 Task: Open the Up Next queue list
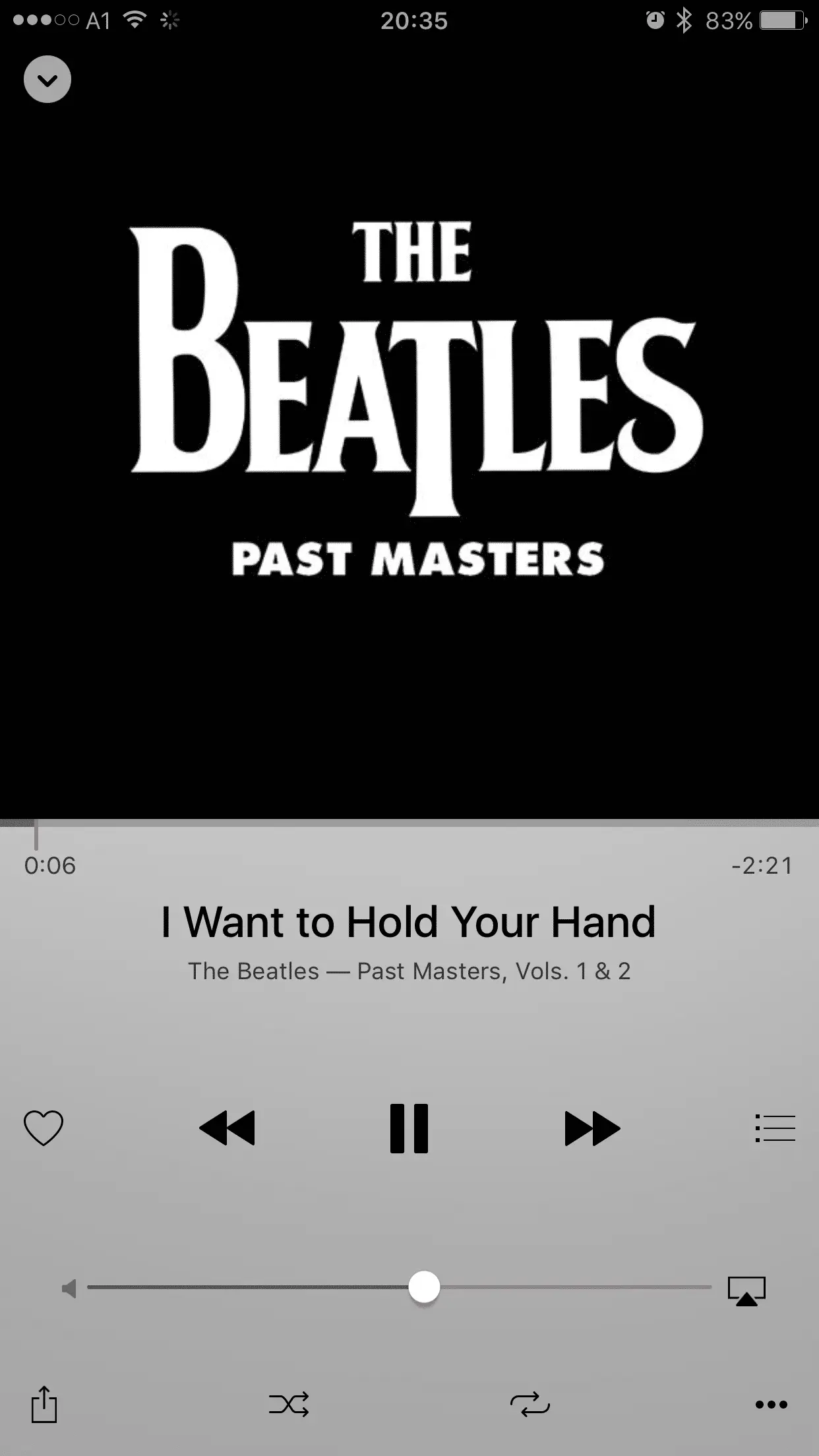coord(775,1128)
